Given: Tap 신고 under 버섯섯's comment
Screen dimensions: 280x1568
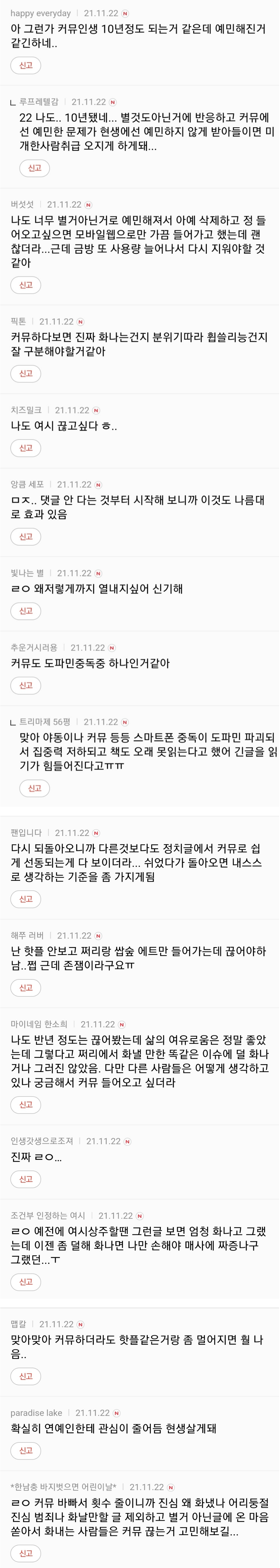Looking at the screenshot, I should (x=25, y=285).
